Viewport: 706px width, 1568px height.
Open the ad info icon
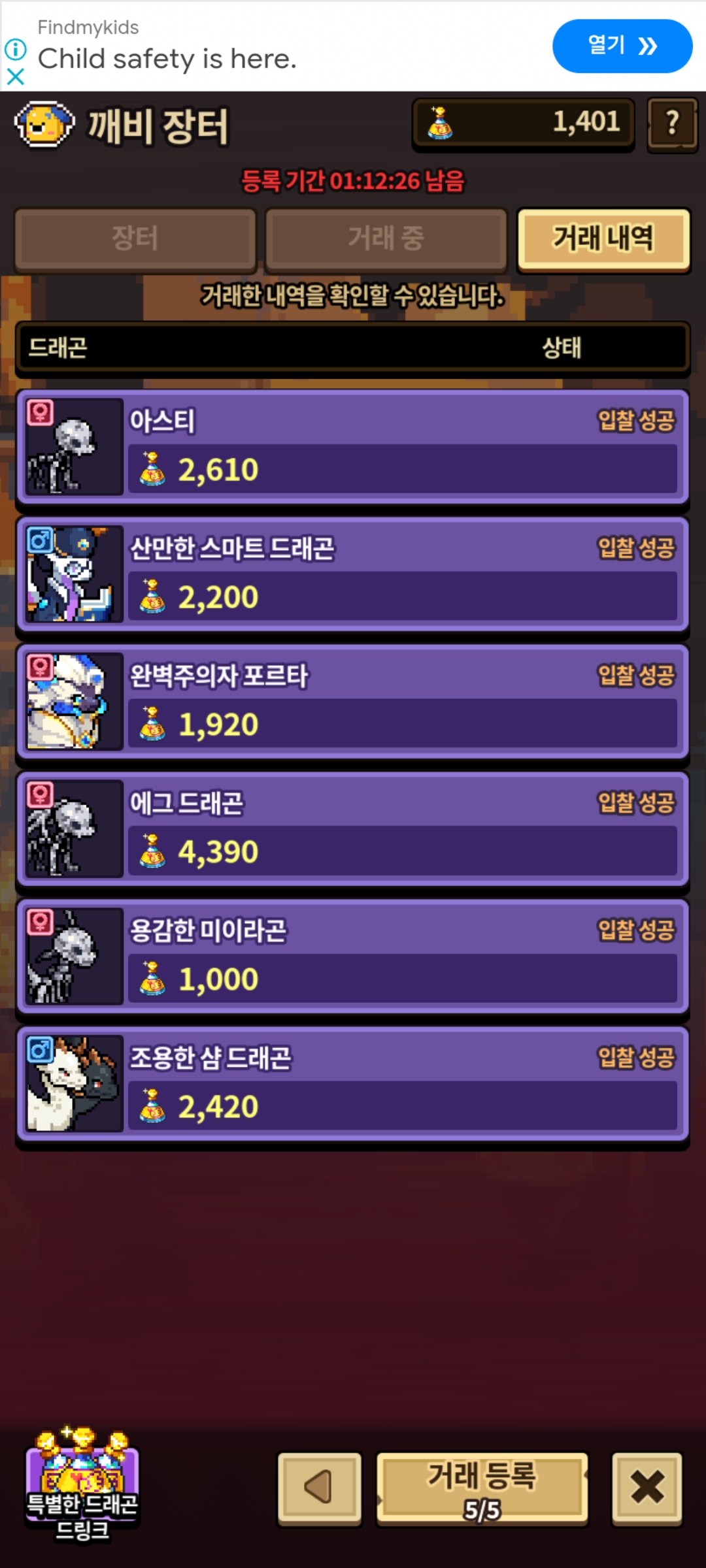point(15,49)
